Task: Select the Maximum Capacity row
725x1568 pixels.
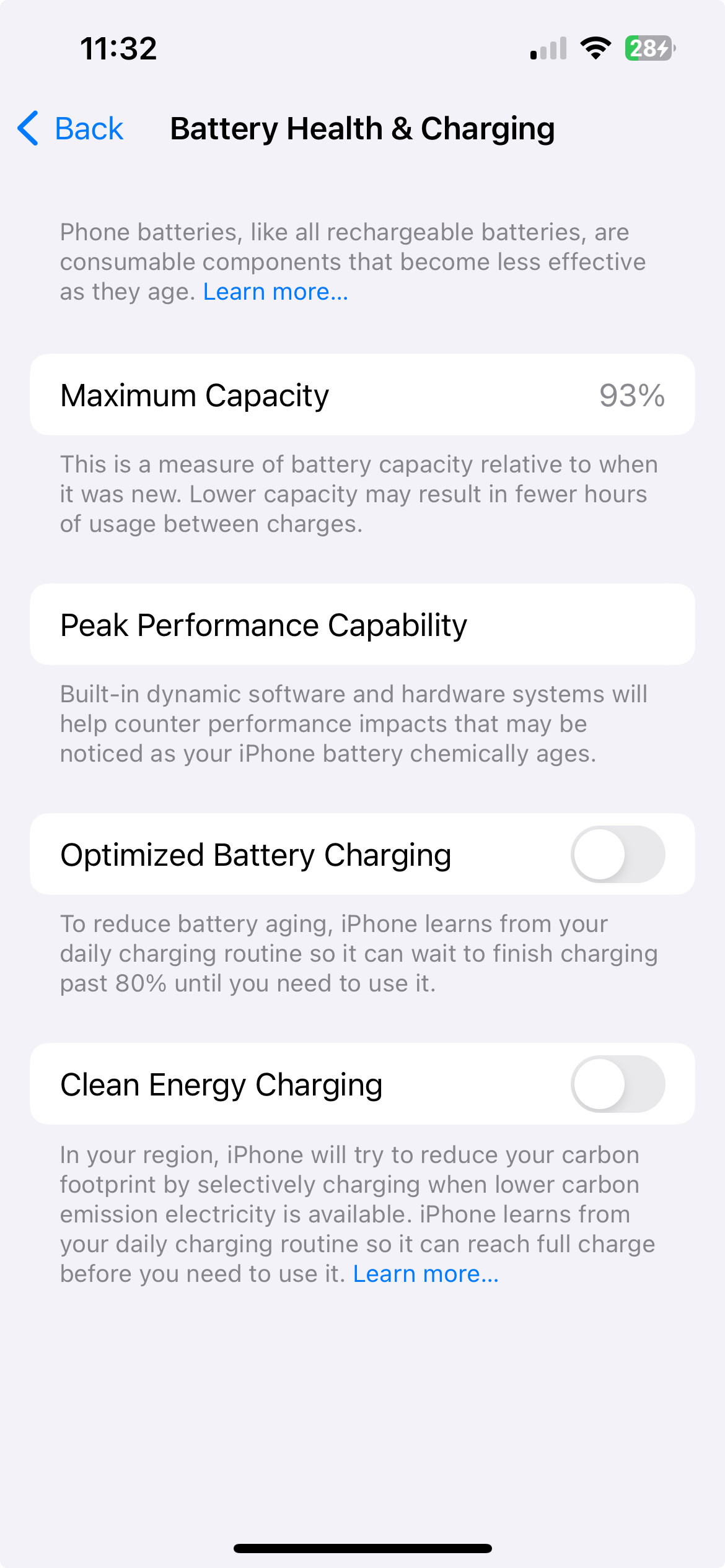Action: pyautogui.click(x=362, y=394)
